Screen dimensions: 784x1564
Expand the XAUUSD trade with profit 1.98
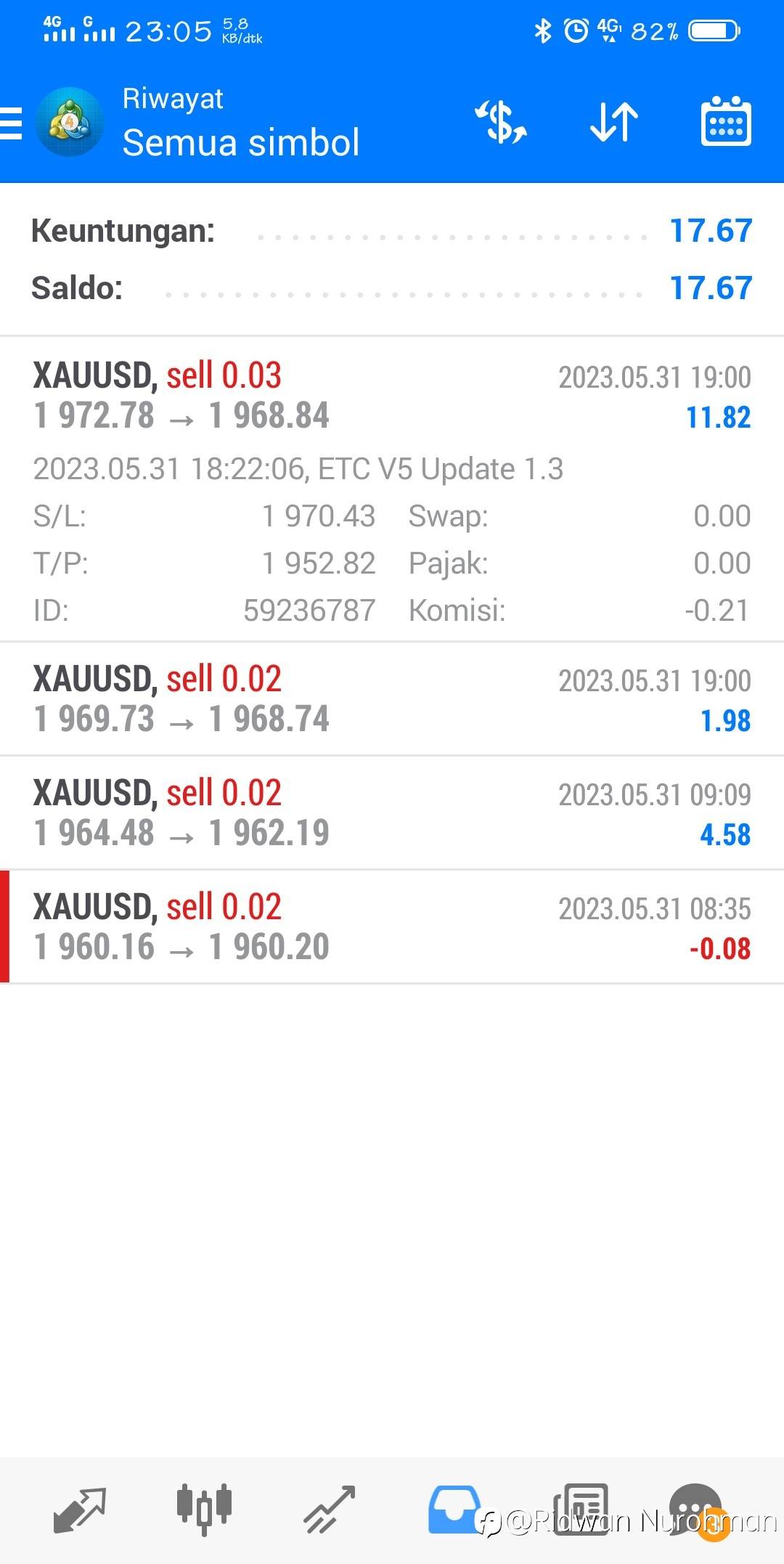click(392, 698)
